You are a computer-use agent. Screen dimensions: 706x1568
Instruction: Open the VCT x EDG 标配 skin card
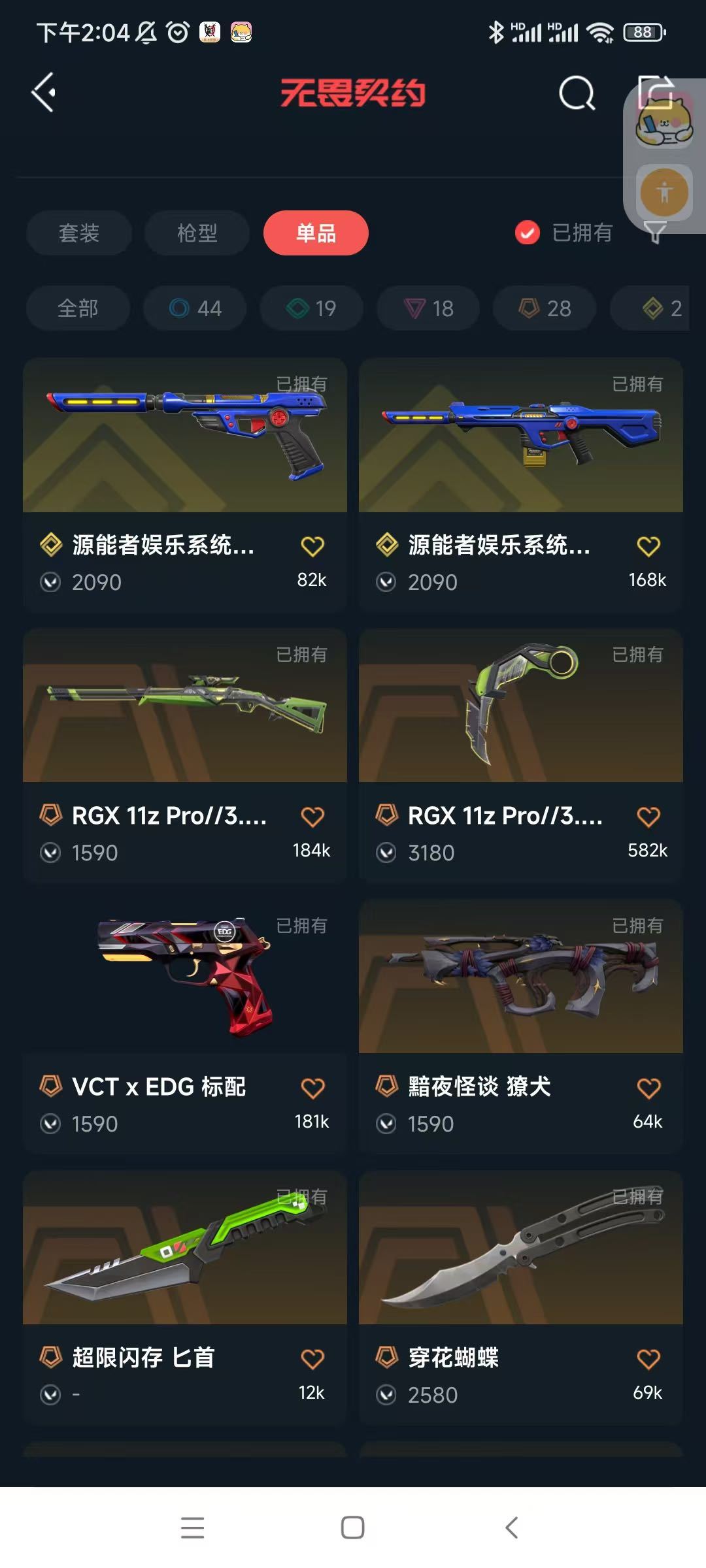pos(185,1026)
